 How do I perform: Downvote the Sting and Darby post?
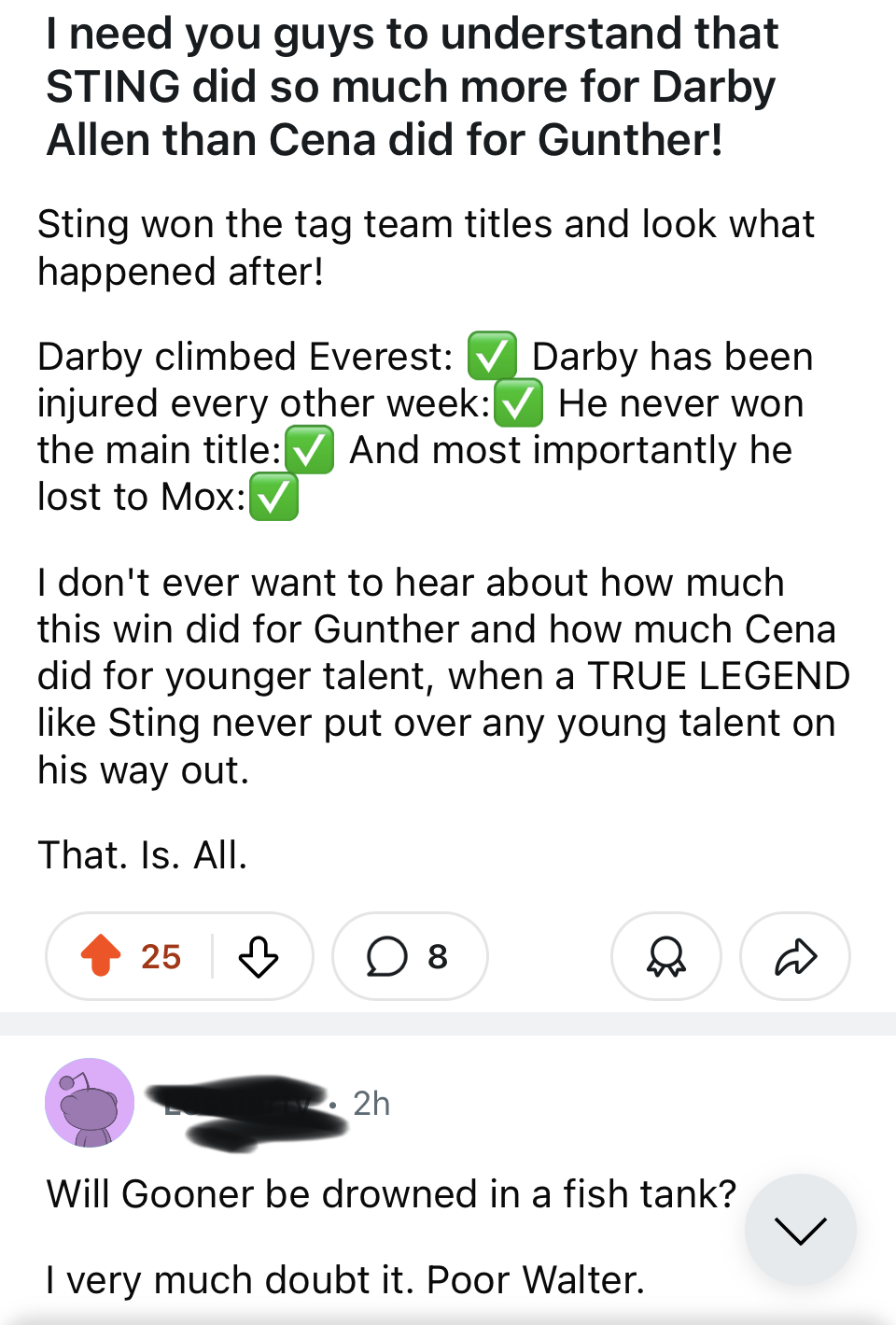[x=259, y=956]
